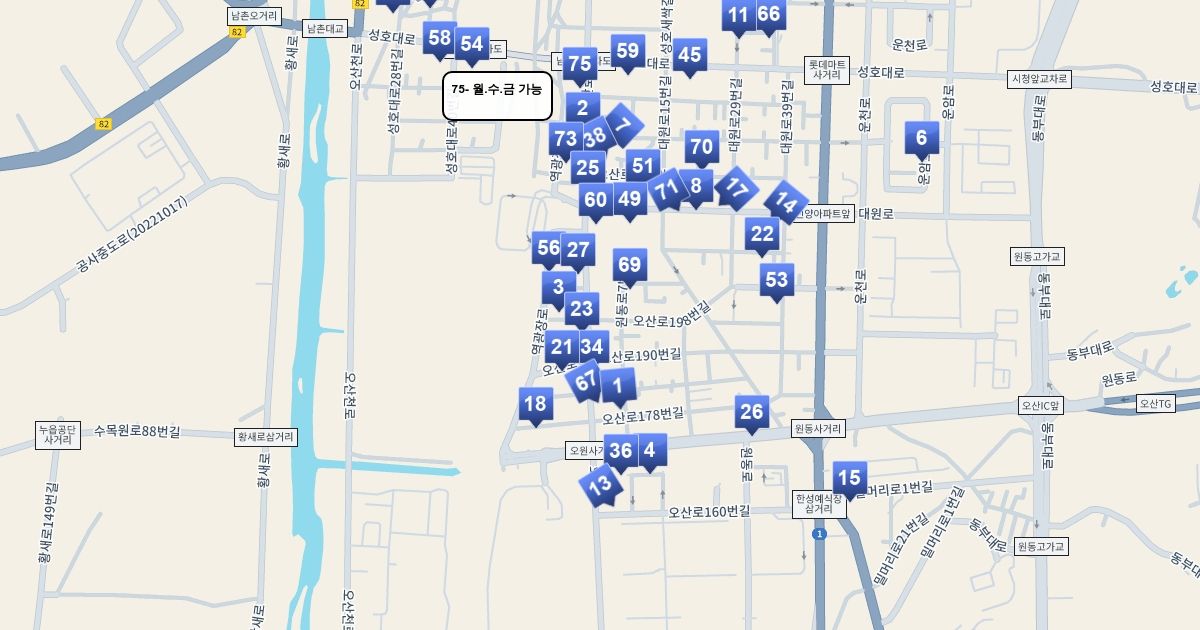Tap the tilted marker 13
Image resolution: width=1200 pixels, height=630 pixels.
pos(600,486)
